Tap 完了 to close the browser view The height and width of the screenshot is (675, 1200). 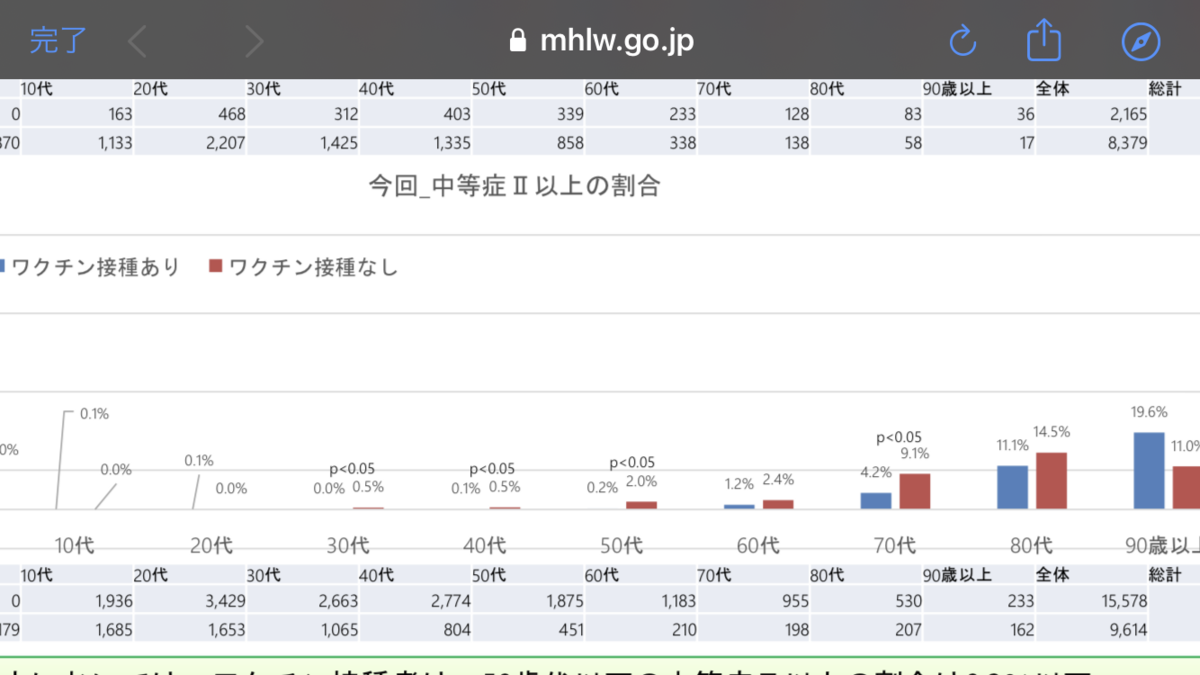(x=58, y=41)
